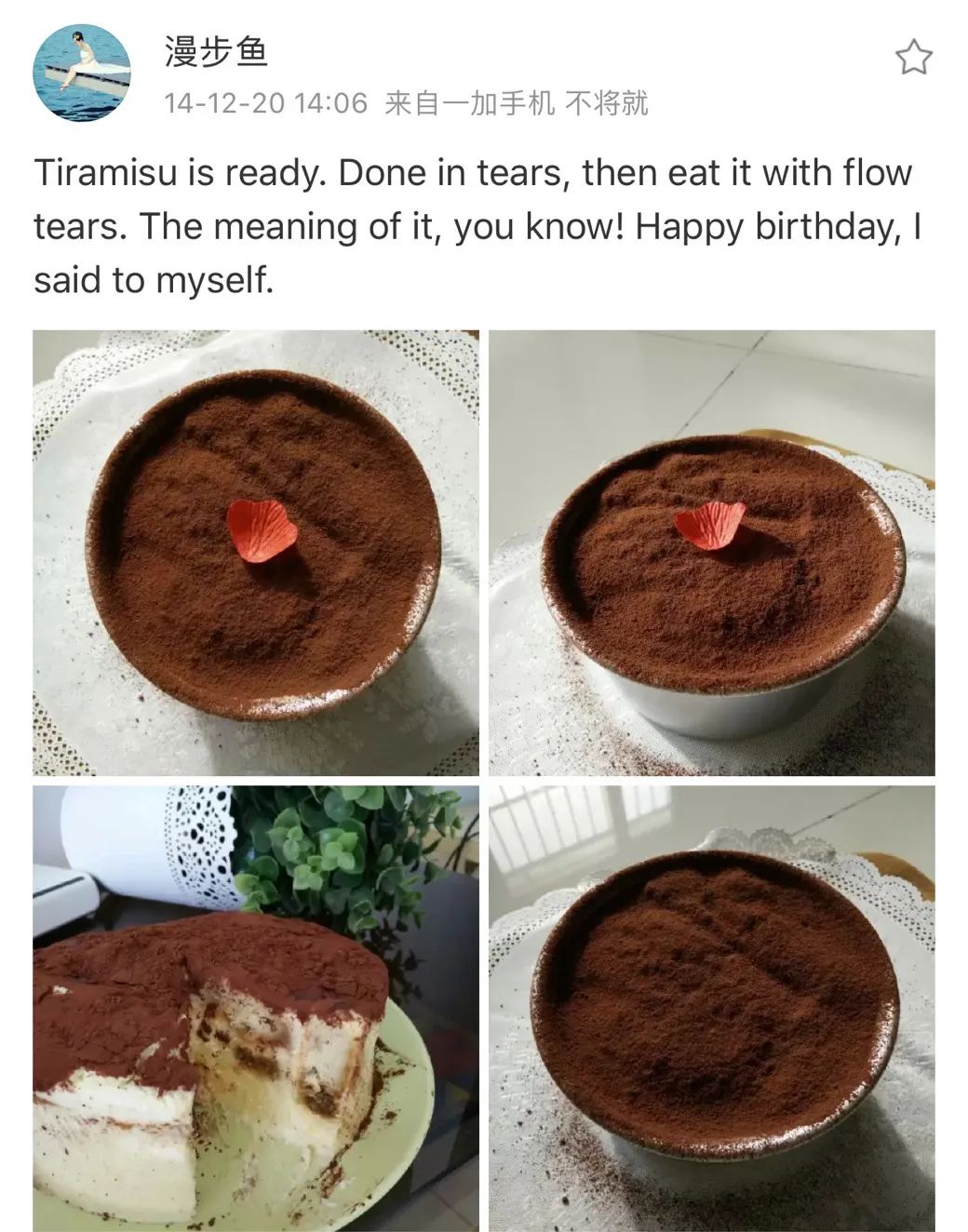Enlarge the tiramisu bowl photo without petal
Viewport: 968px width, 1232px height.
click(712, 1009)
